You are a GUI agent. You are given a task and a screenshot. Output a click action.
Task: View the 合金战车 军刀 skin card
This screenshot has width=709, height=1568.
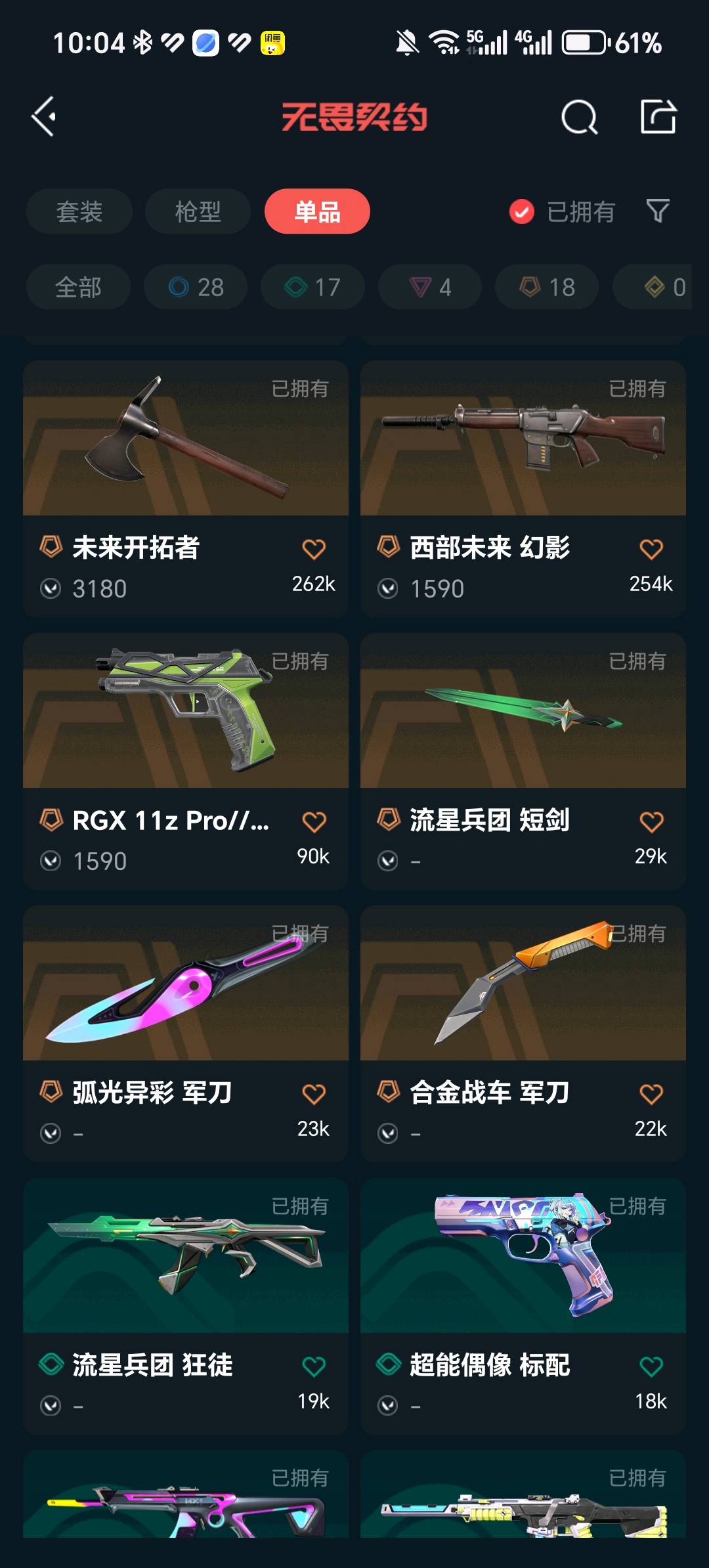(523, 1034)
